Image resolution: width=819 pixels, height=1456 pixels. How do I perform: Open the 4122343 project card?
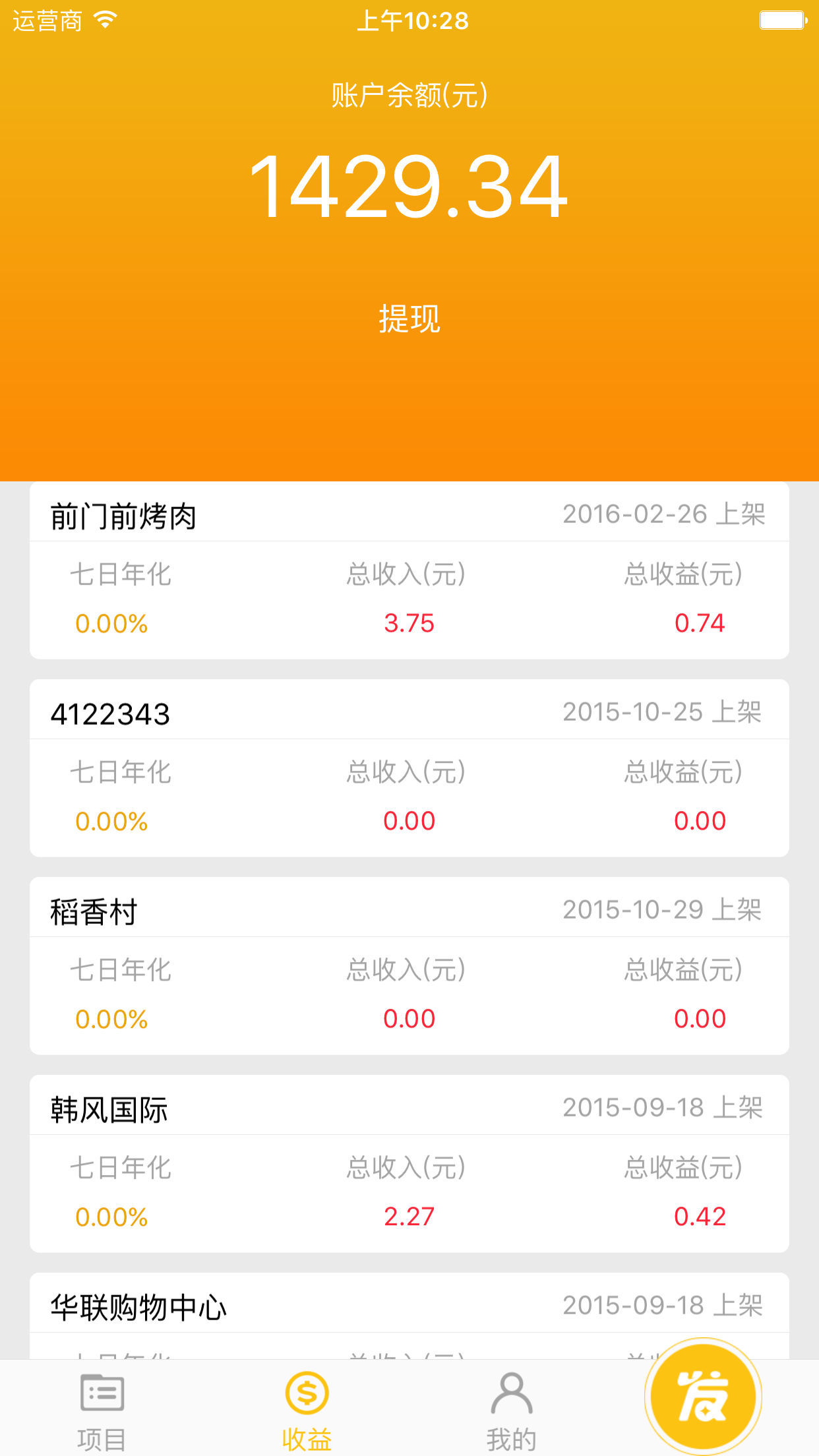409,768
